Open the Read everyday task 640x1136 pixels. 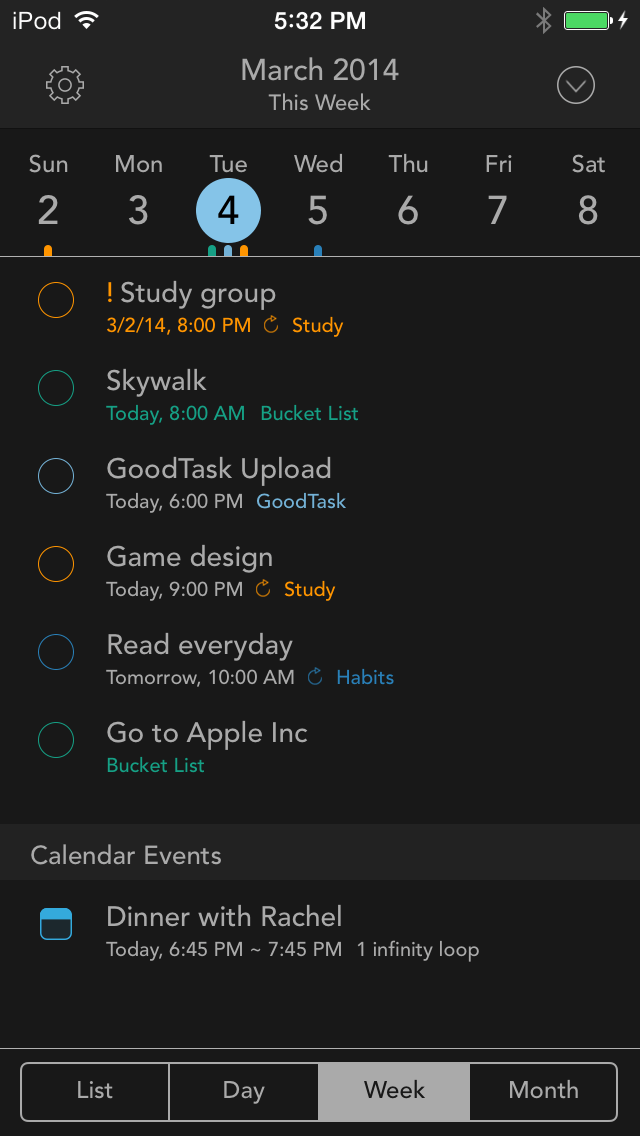tap(320, 660)
